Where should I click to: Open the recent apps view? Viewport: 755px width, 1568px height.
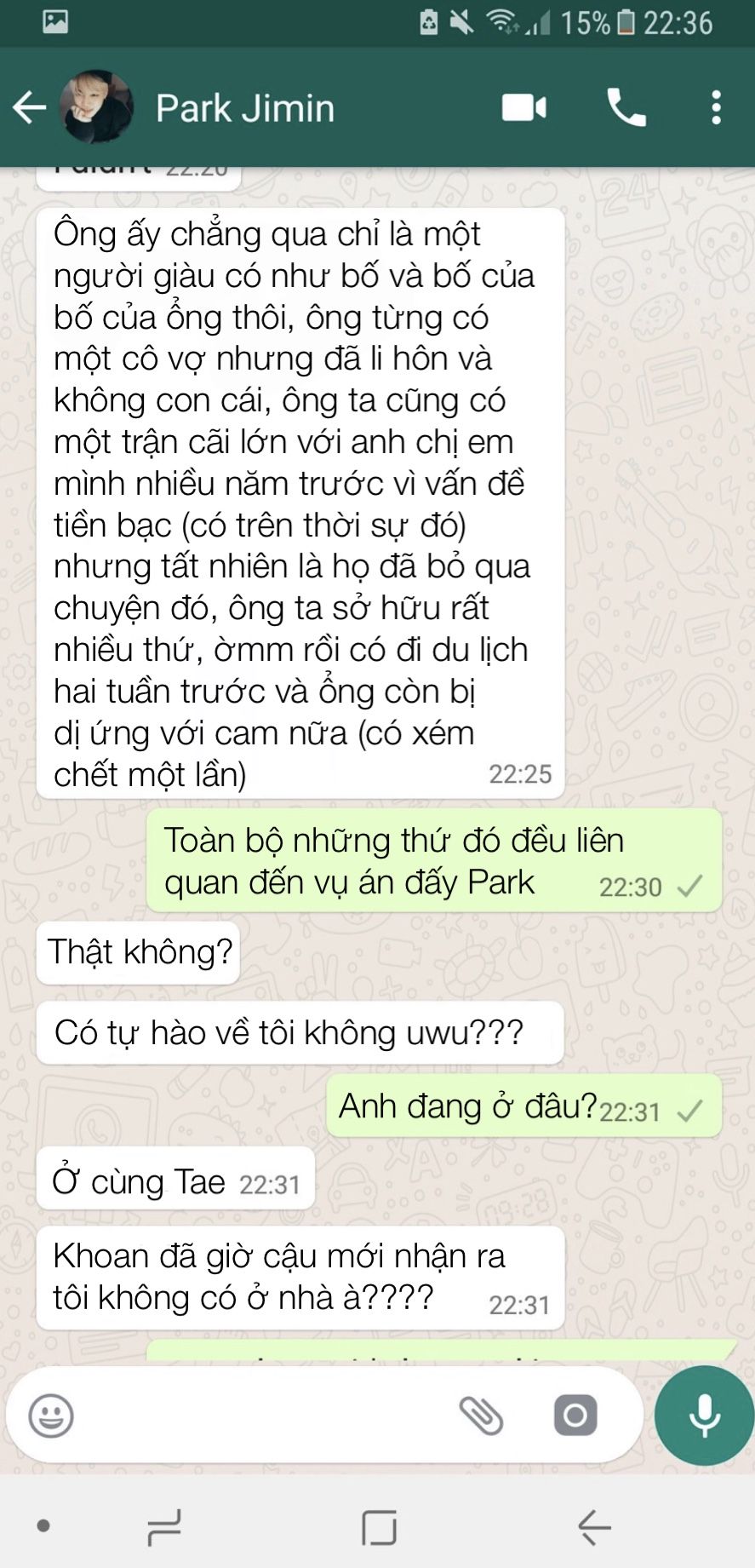[x=164, y=1527]
